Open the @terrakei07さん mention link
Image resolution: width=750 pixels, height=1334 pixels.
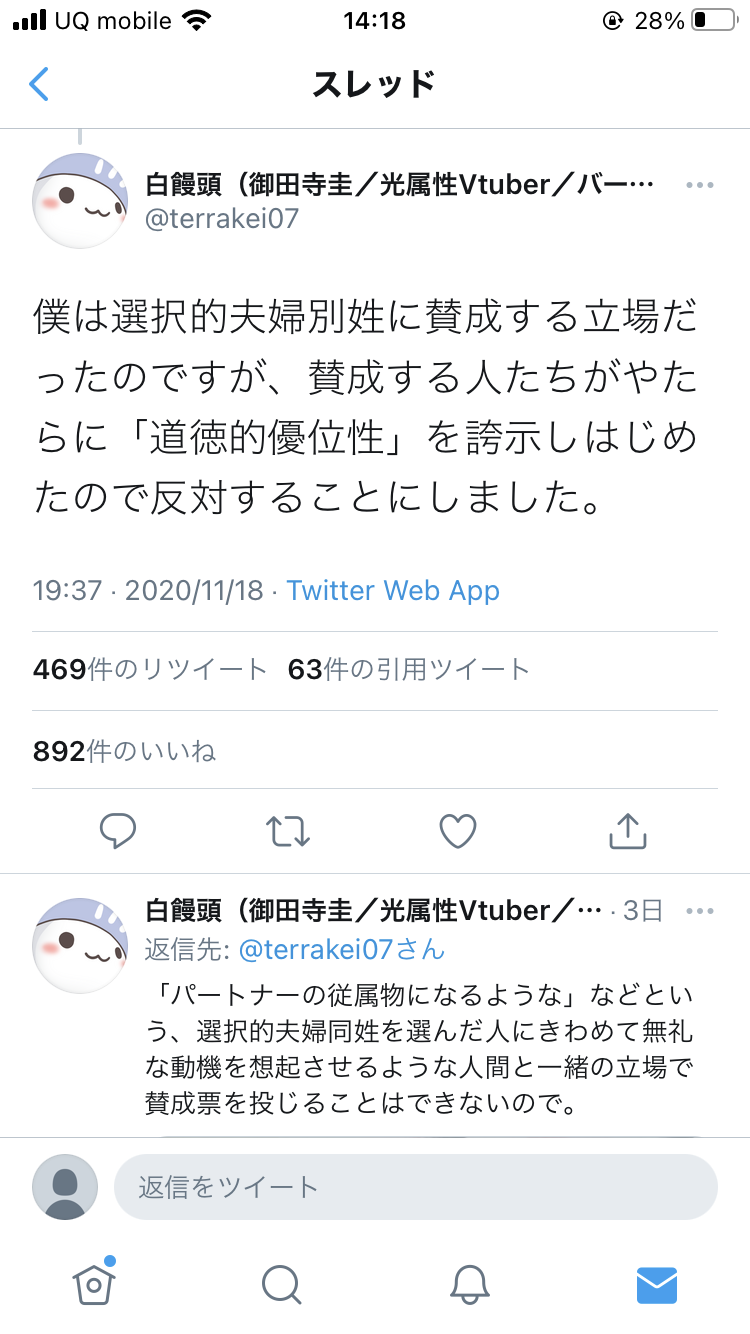tap(340, 948)
